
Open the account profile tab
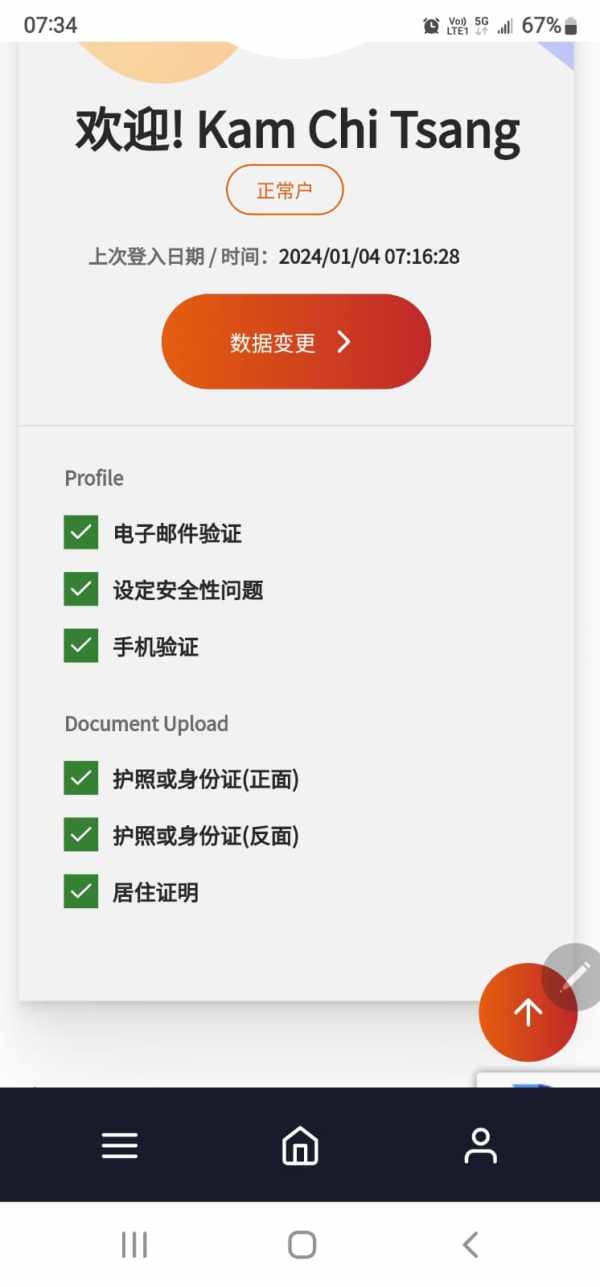coord(481,1145)
